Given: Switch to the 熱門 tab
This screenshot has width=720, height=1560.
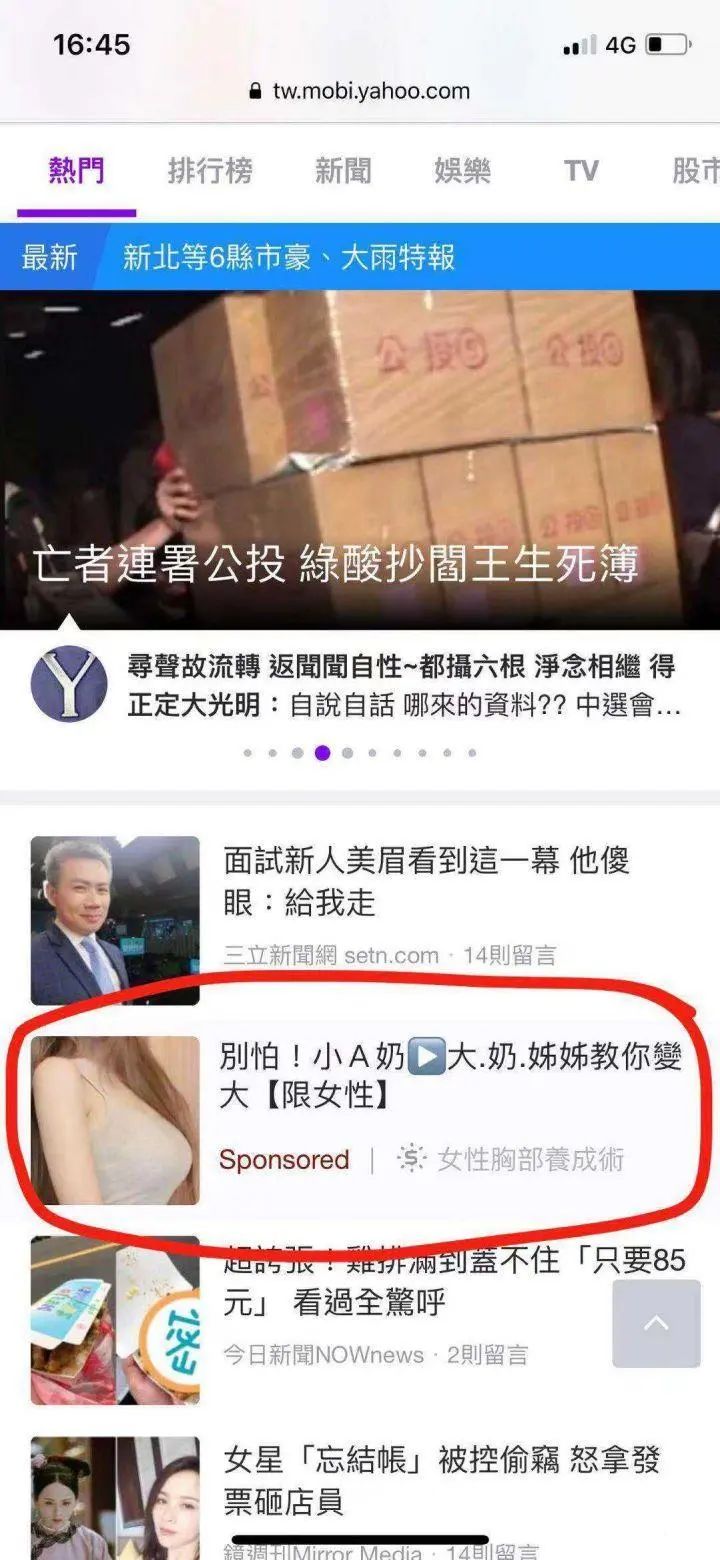Looking at the screenshot, I should click(76, 171).
